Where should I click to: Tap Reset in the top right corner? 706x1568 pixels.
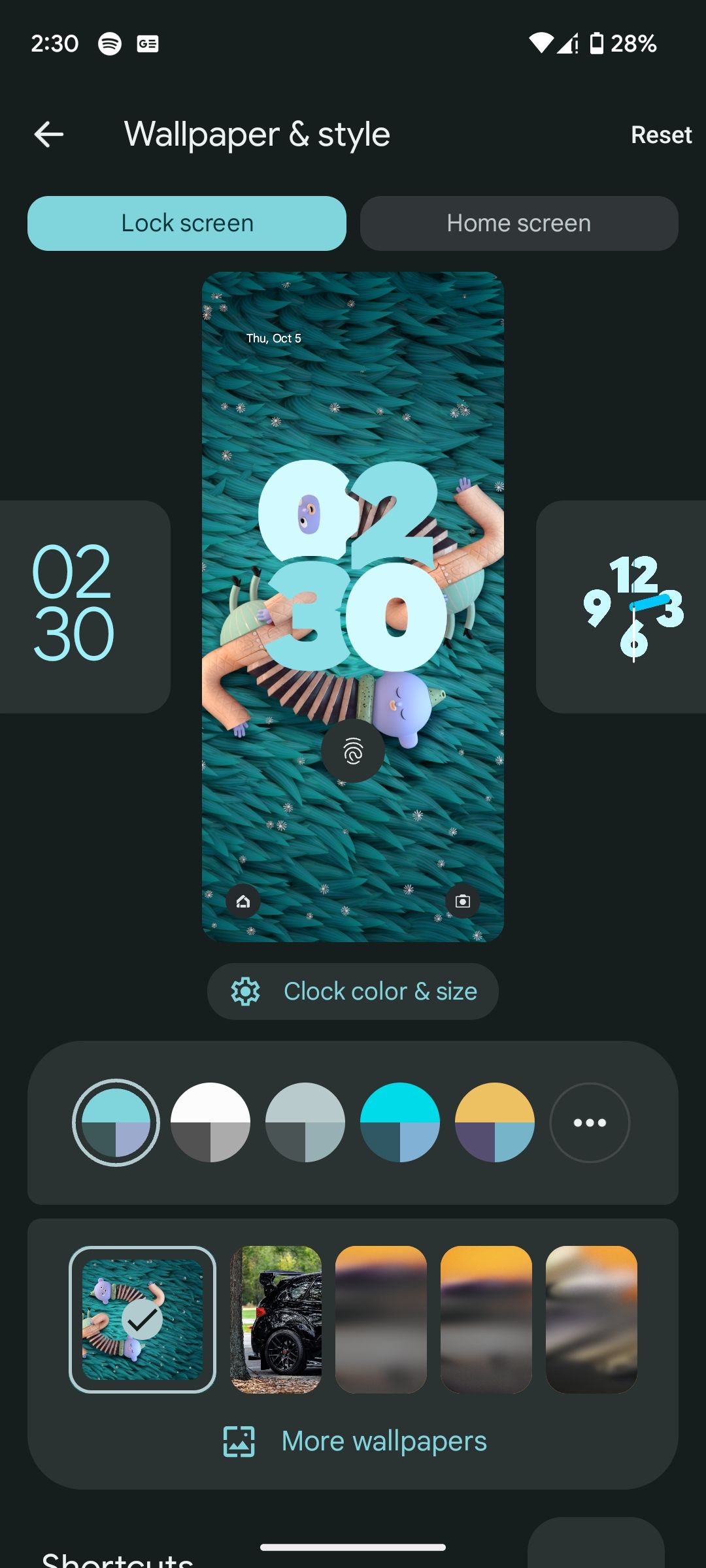(x=662, y=135)
